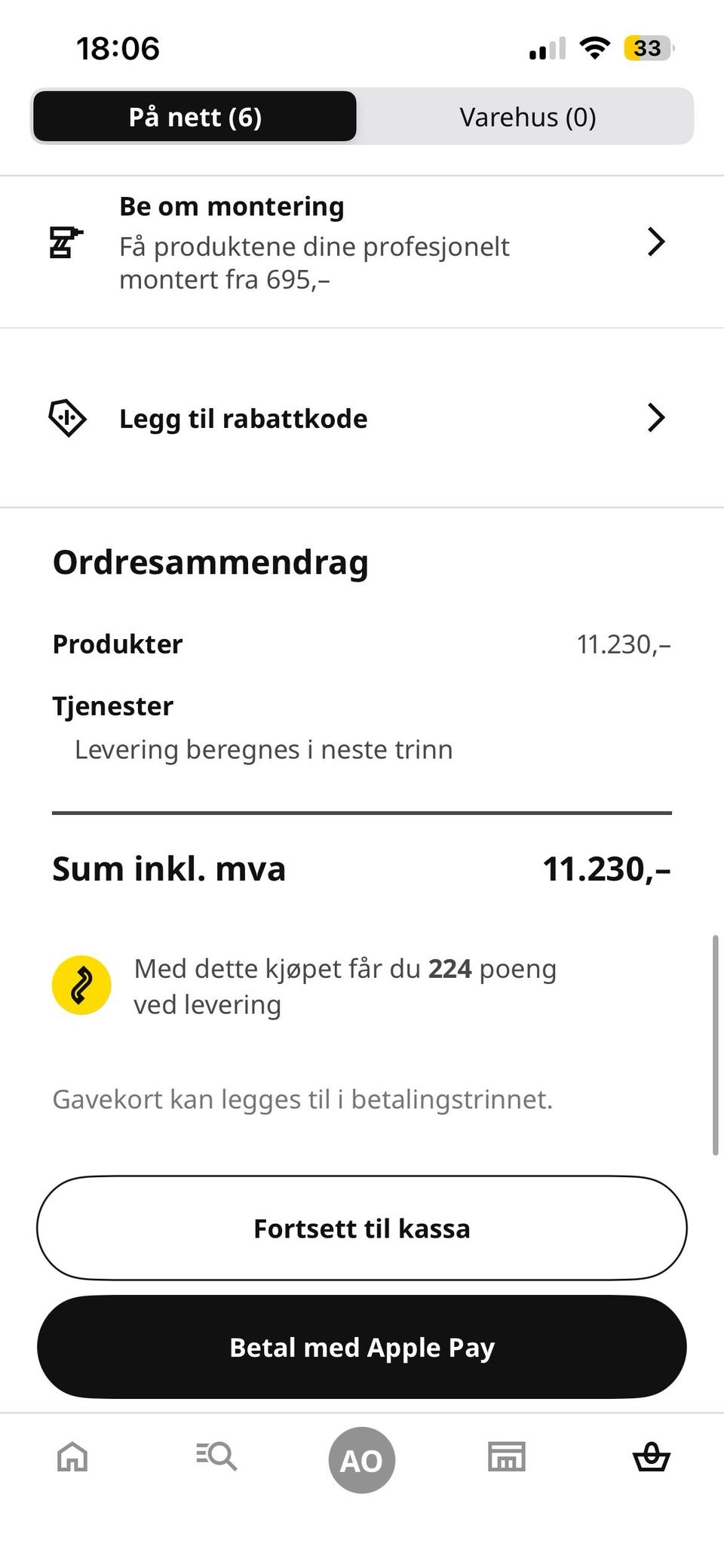Click Fortsett til kassa

tap(362, 1228)
